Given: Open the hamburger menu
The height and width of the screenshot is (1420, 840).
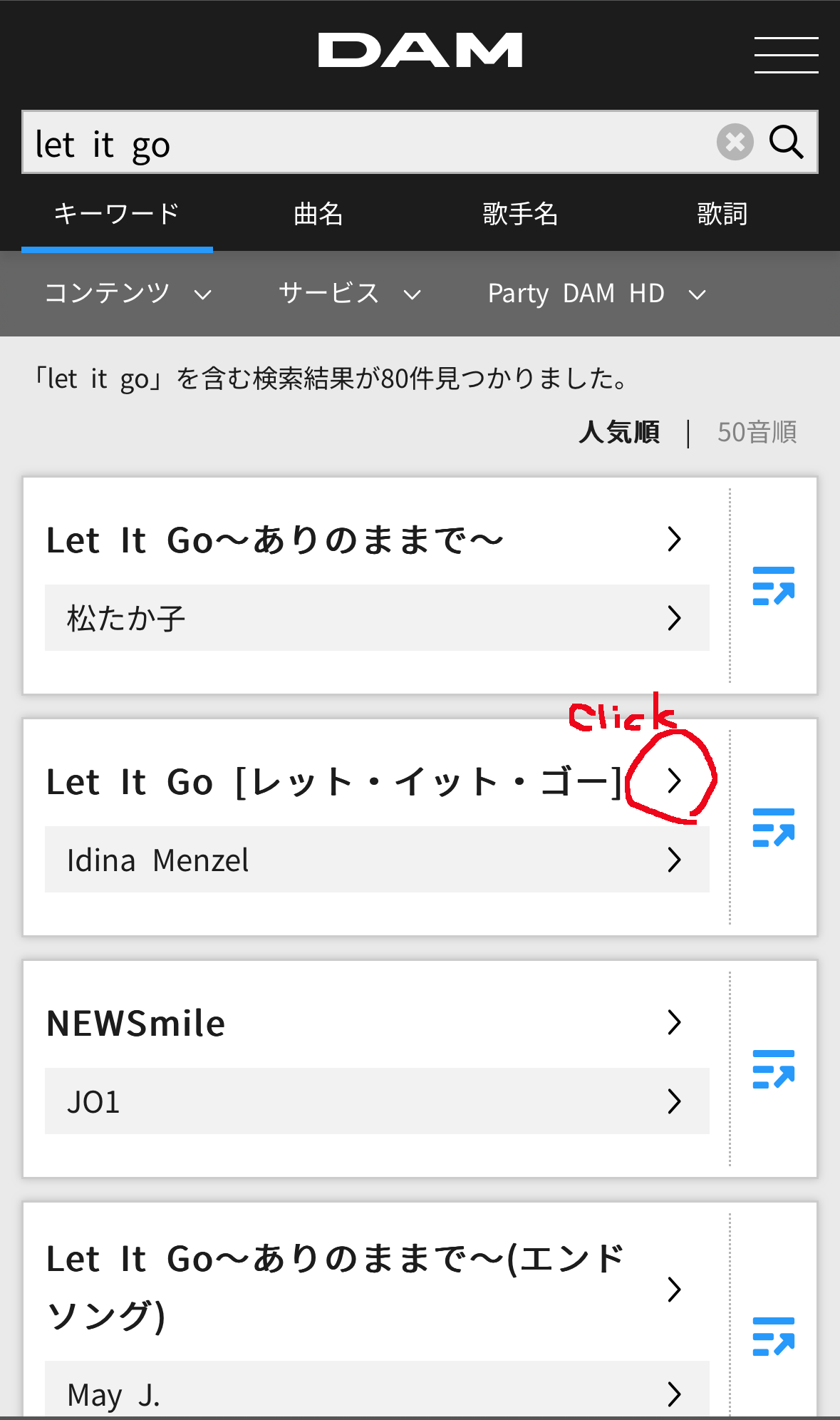Looking at the screenshot, I should tap(786, 55).
